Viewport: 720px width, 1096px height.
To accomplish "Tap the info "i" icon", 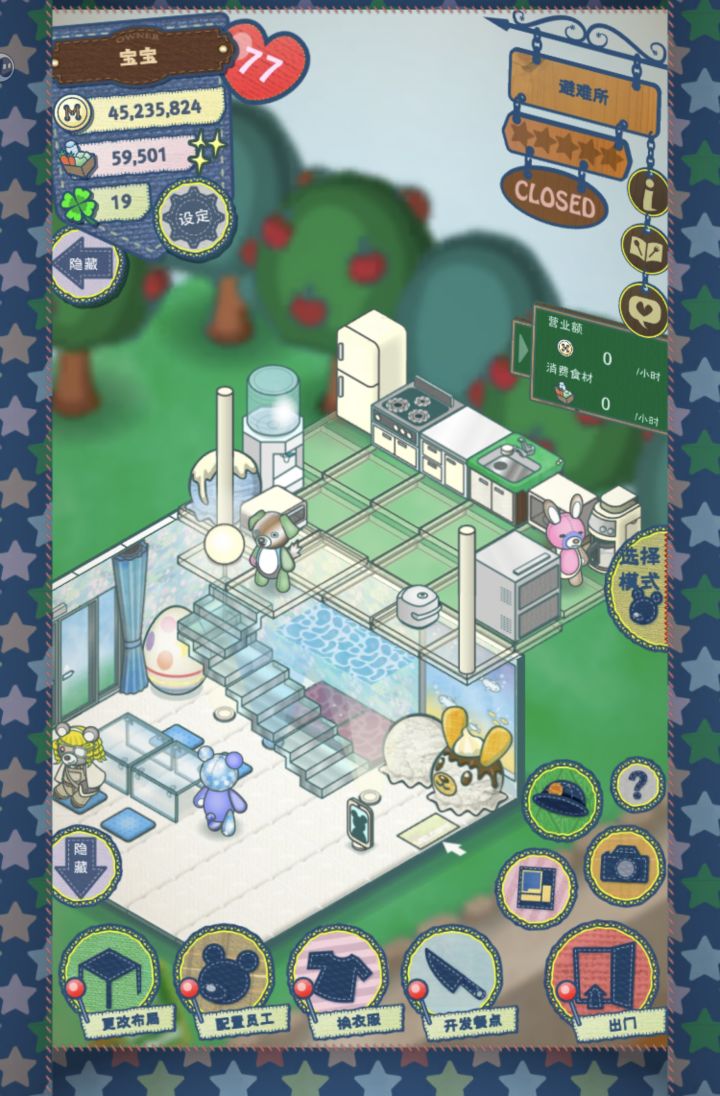I will click(648, 192).
